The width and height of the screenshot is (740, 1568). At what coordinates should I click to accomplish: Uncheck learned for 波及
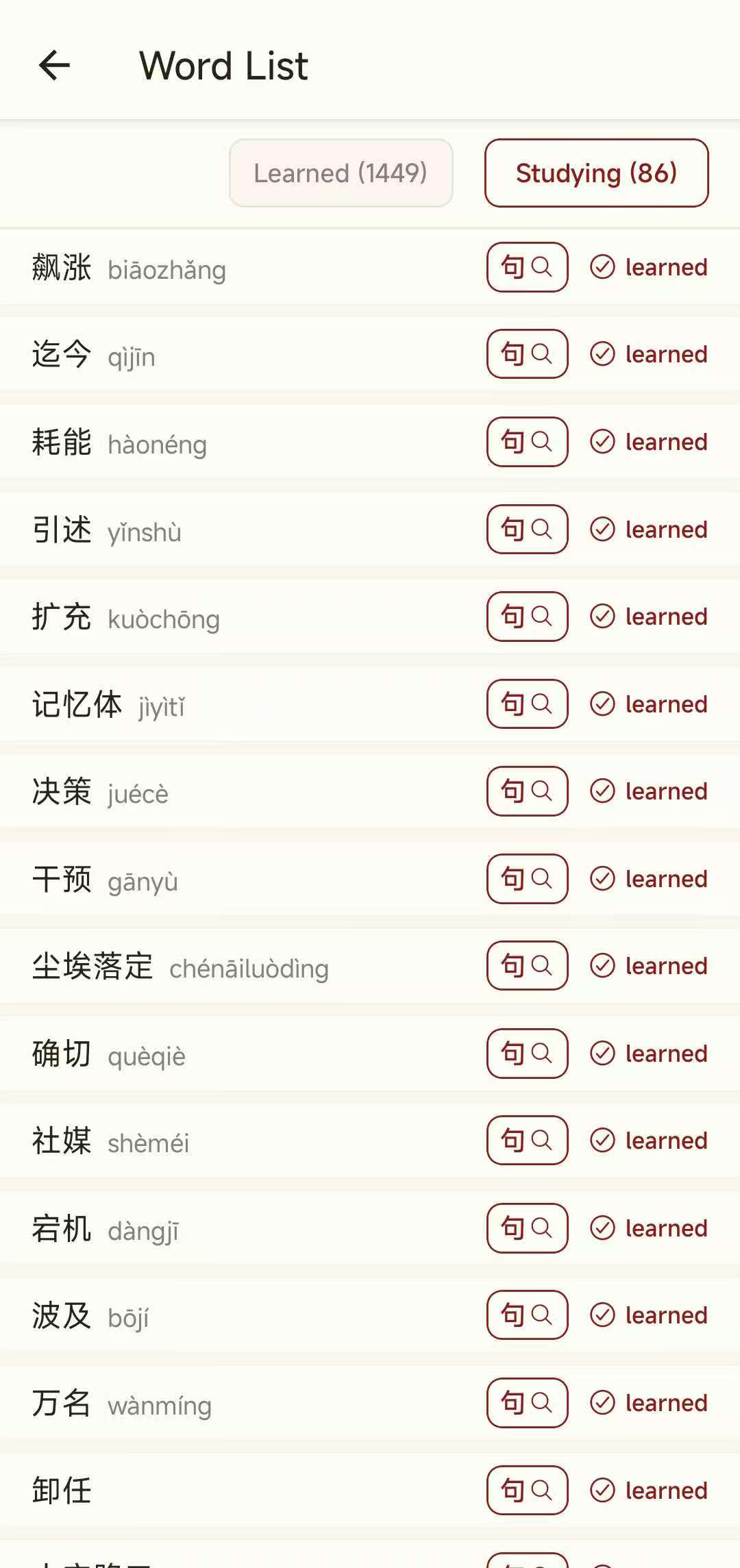click(648, 1315)
